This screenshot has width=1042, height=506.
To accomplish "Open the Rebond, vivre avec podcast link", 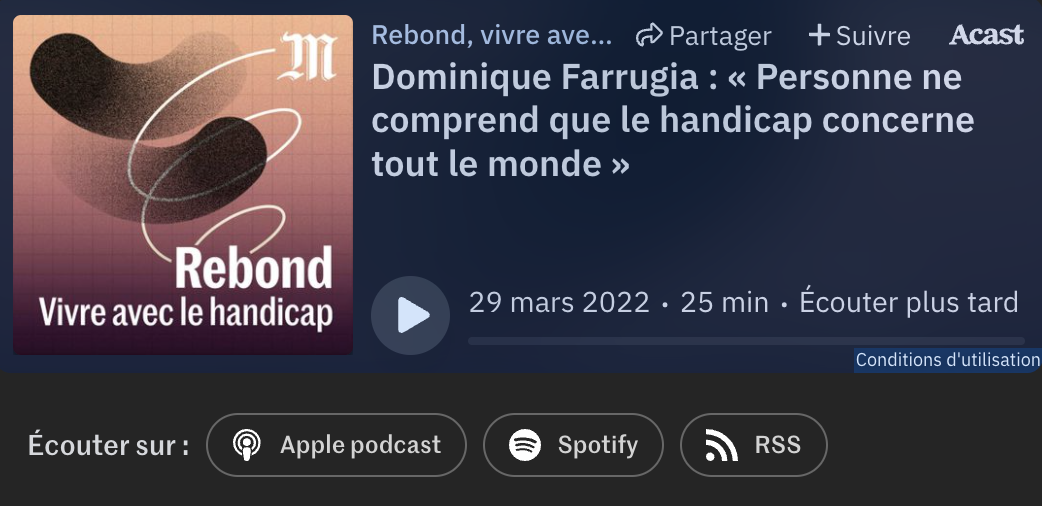I will coord(491,35).
